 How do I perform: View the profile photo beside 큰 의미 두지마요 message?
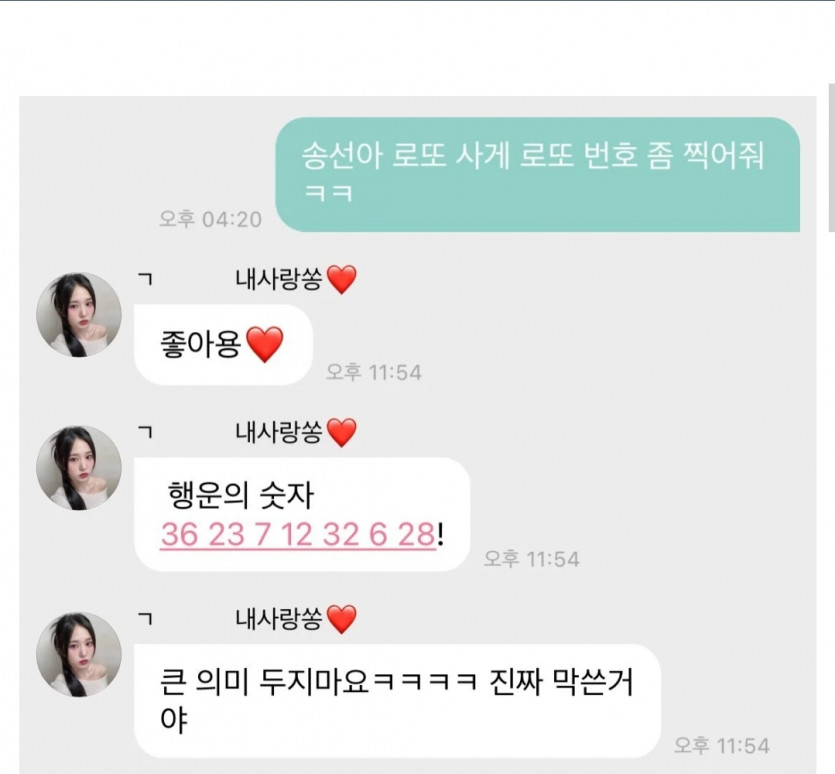tap(79, 654)
